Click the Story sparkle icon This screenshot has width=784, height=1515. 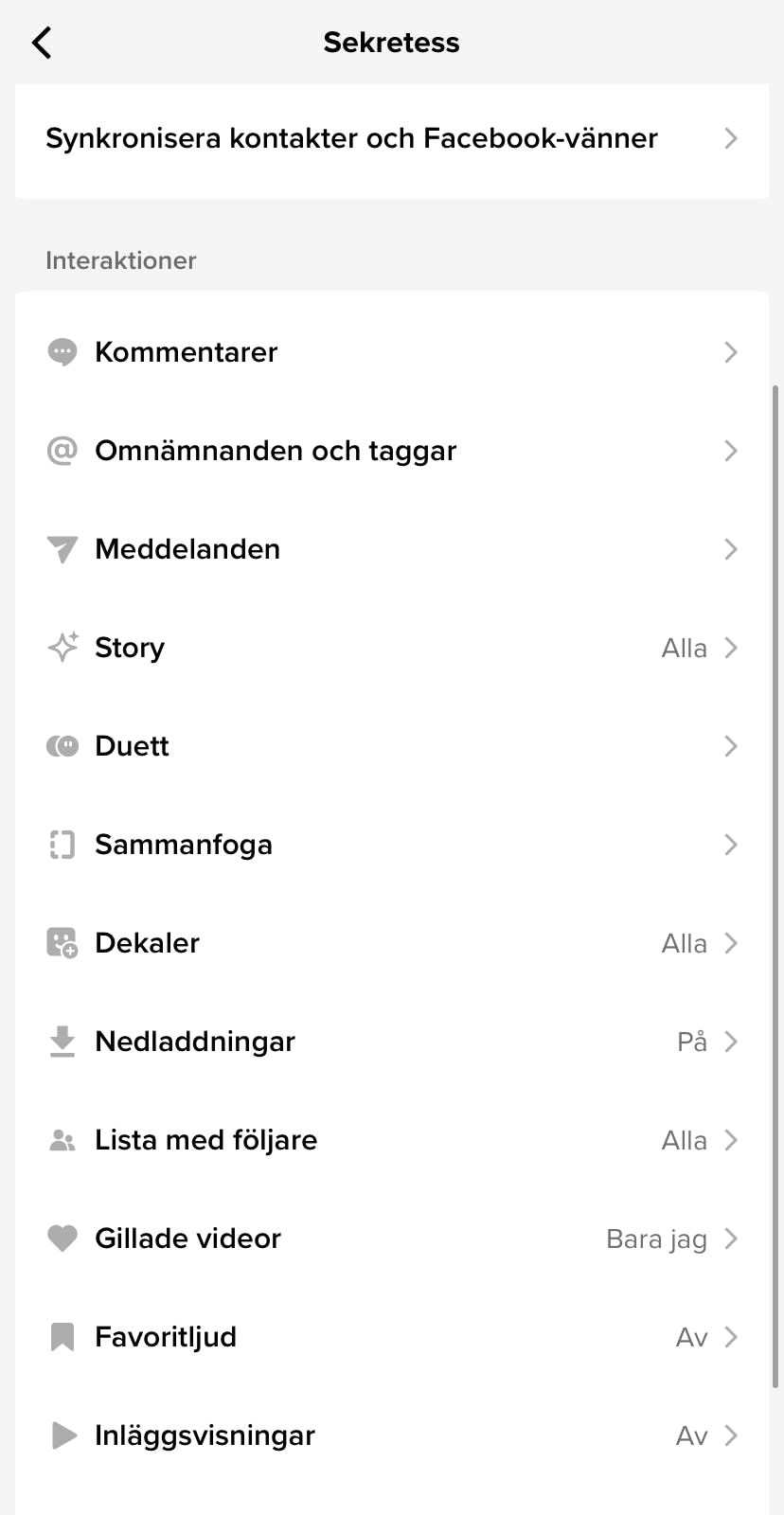[x=62, y=648]
